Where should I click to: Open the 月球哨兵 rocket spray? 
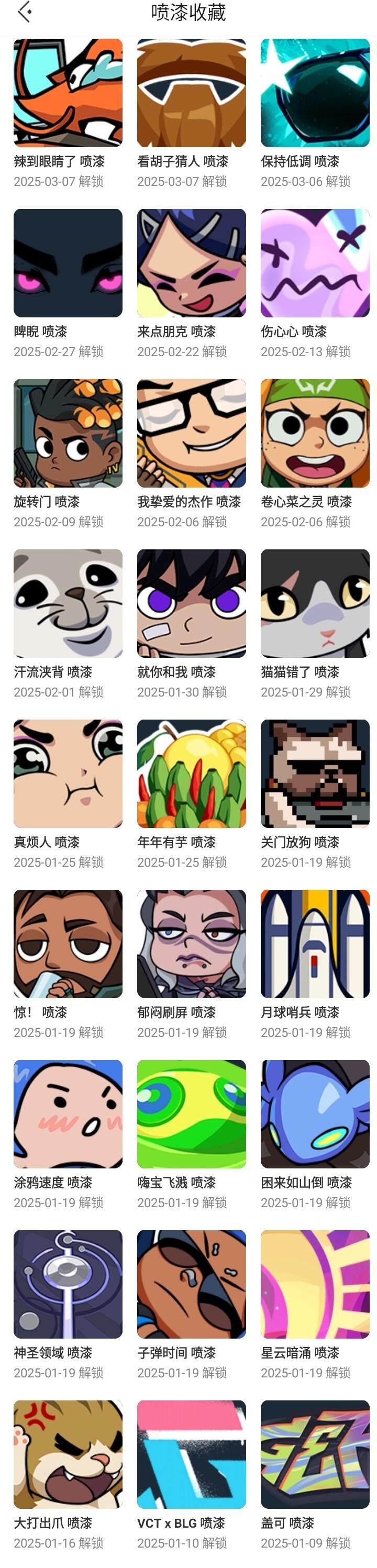pos(315,944)
